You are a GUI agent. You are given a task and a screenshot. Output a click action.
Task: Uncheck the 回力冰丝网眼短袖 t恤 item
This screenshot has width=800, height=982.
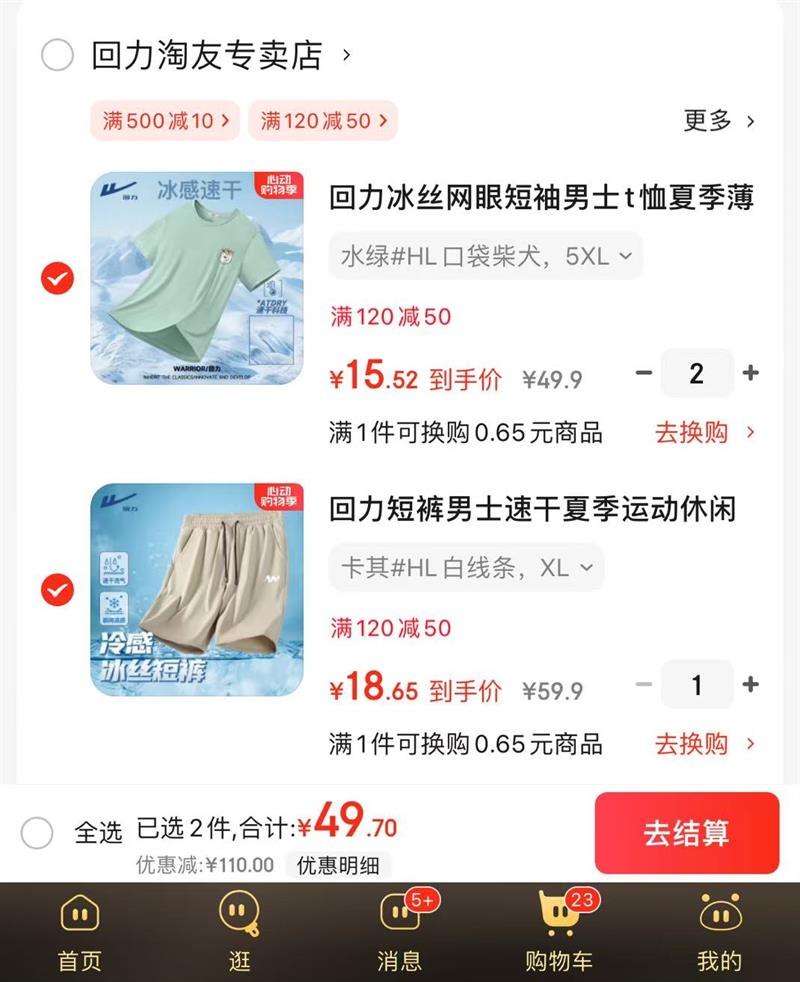[x=57, y=279]
